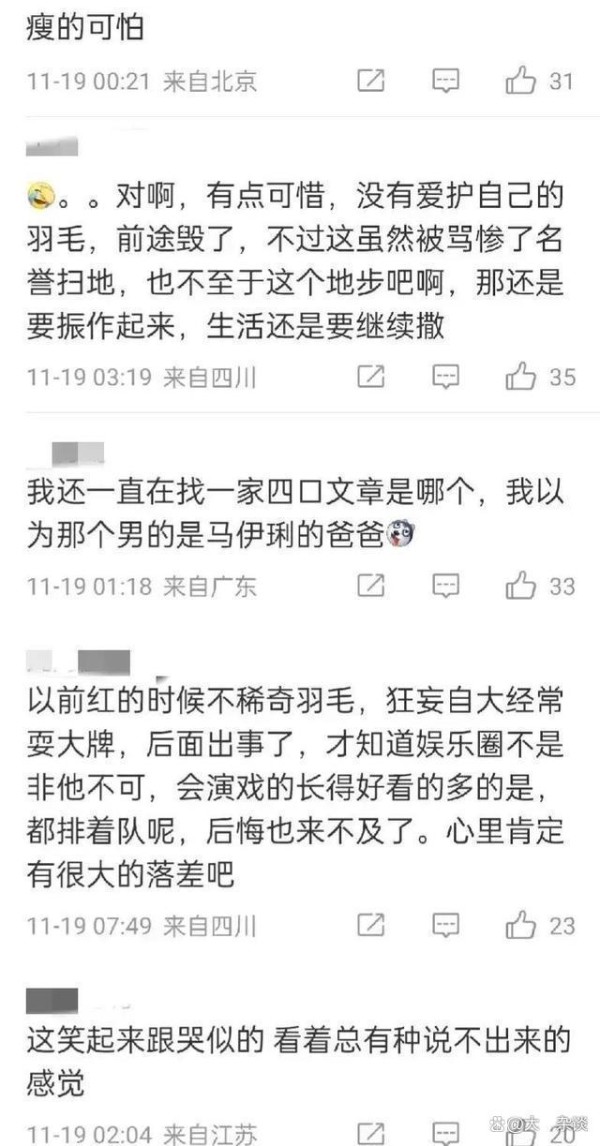Like the Sichuan comment posted at 03:19
Viewport: 600px width, 1146px height.
click(x=521, y=376)
